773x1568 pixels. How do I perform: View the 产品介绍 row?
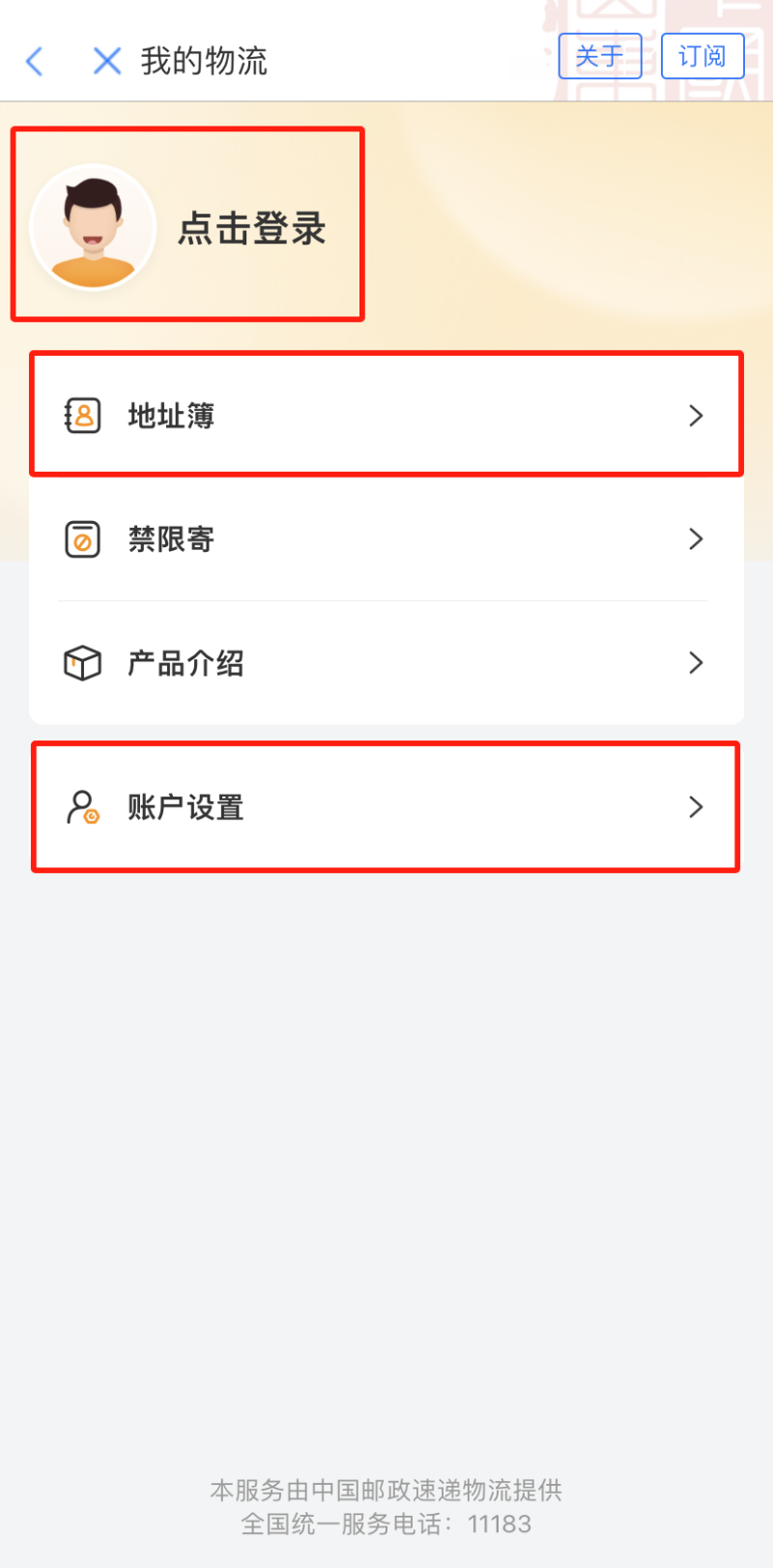[386, 662]
